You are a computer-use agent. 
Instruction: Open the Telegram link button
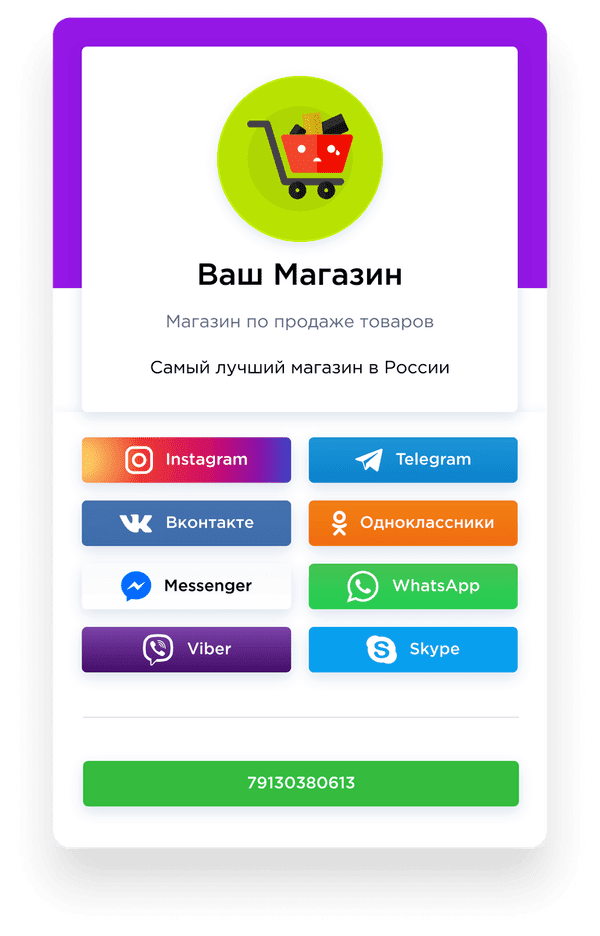pos(412,460)
